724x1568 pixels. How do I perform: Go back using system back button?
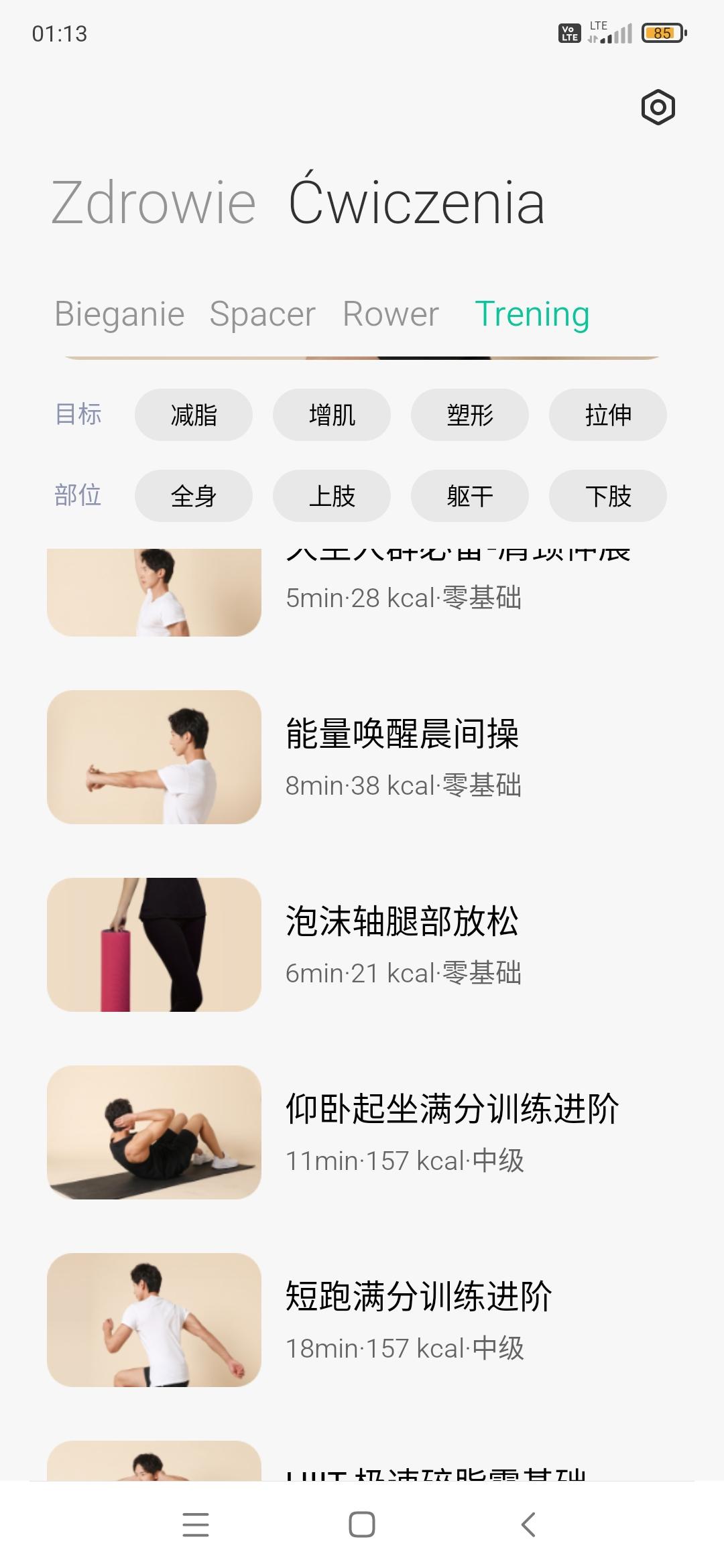pos(528,1524)
